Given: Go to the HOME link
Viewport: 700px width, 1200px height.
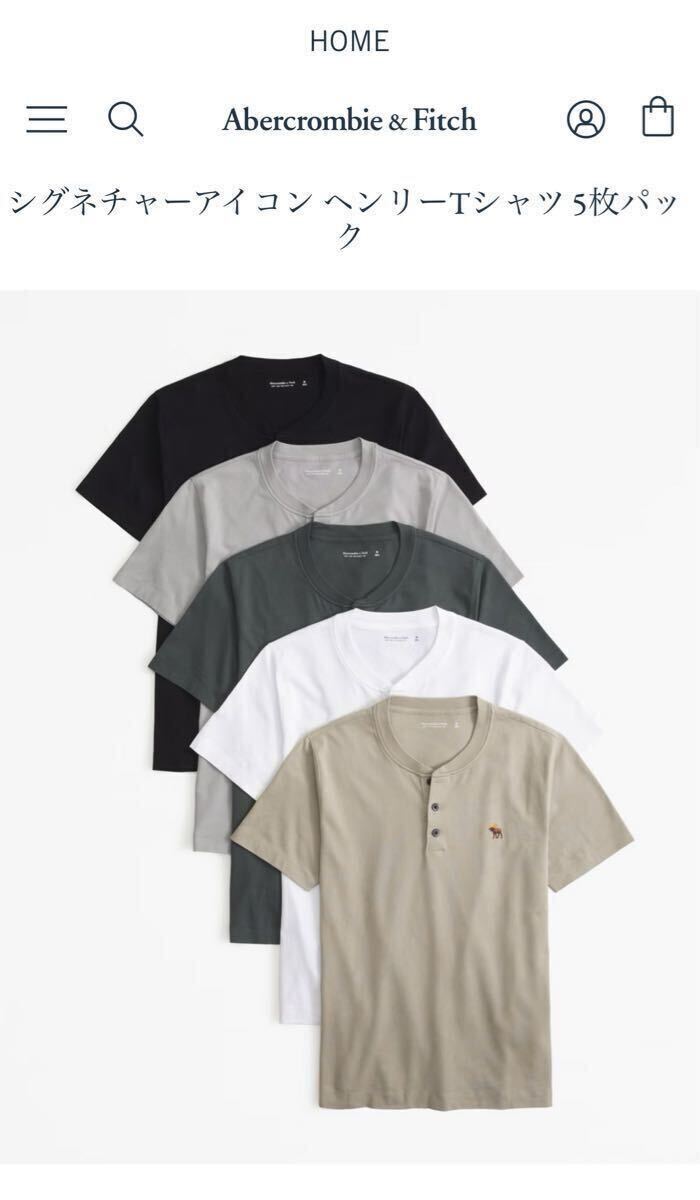Looking at the screenshot, I should [349, 41].
